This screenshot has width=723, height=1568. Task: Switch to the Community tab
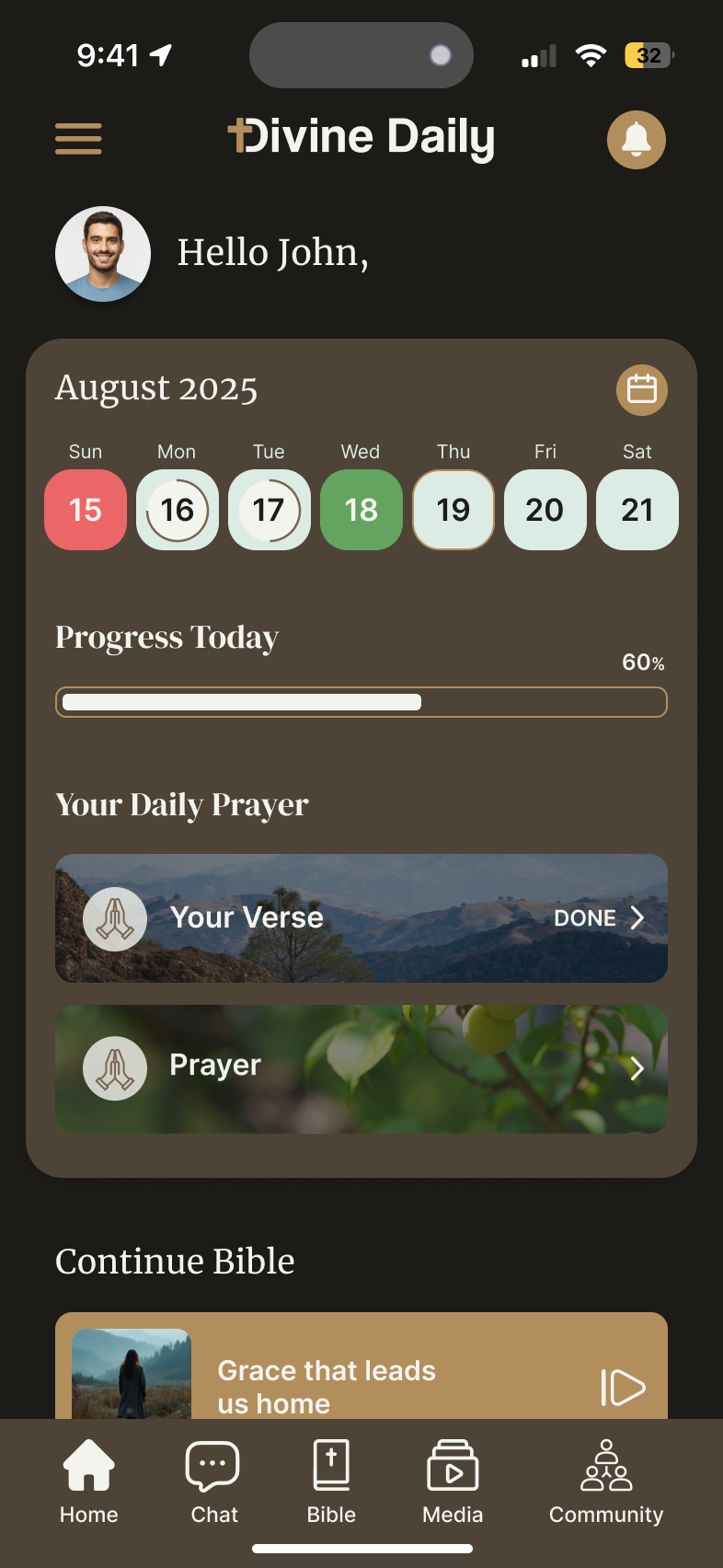pyautogui.click(x=606, y=1482)
